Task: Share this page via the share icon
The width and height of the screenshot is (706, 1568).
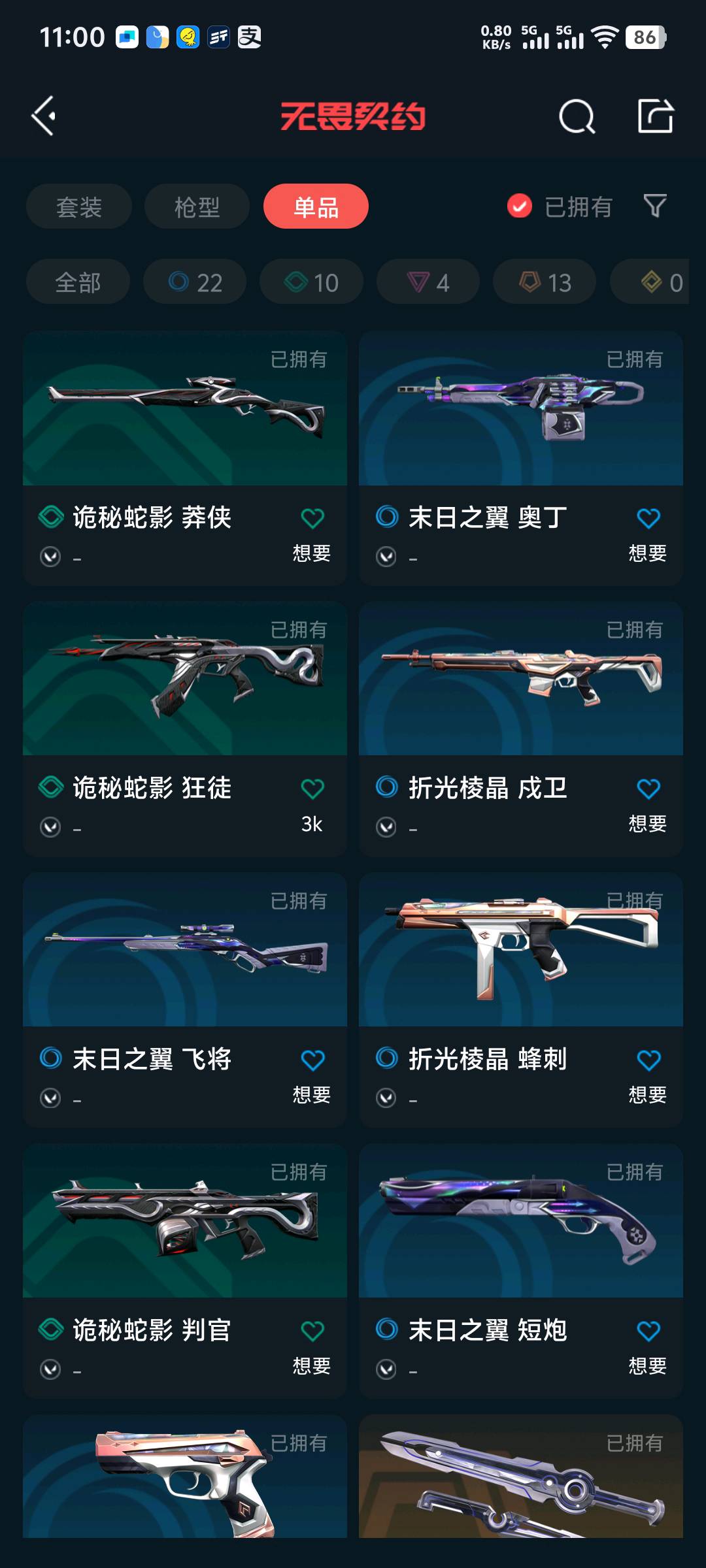Action: [655, 117]
